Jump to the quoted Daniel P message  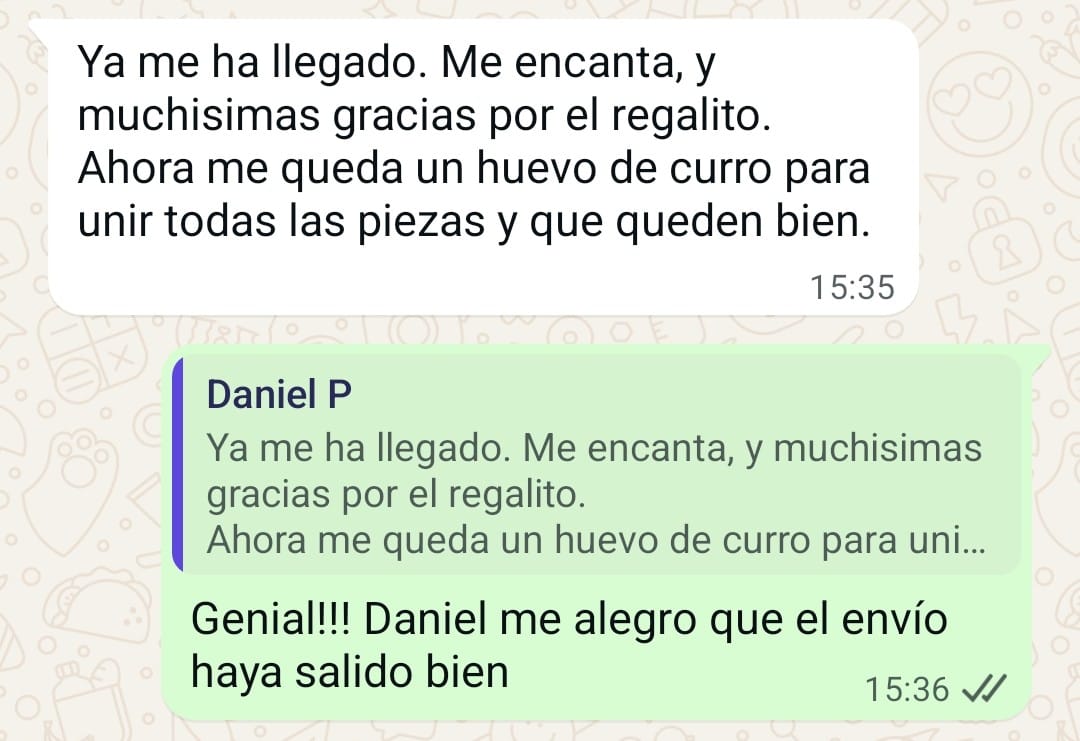click(x=594, y=468)
